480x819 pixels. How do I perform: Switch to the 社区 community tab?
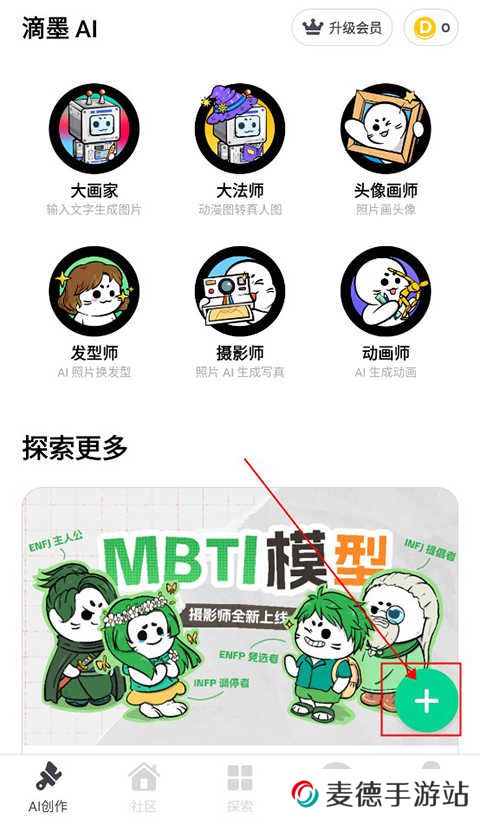tap(144, 787)
